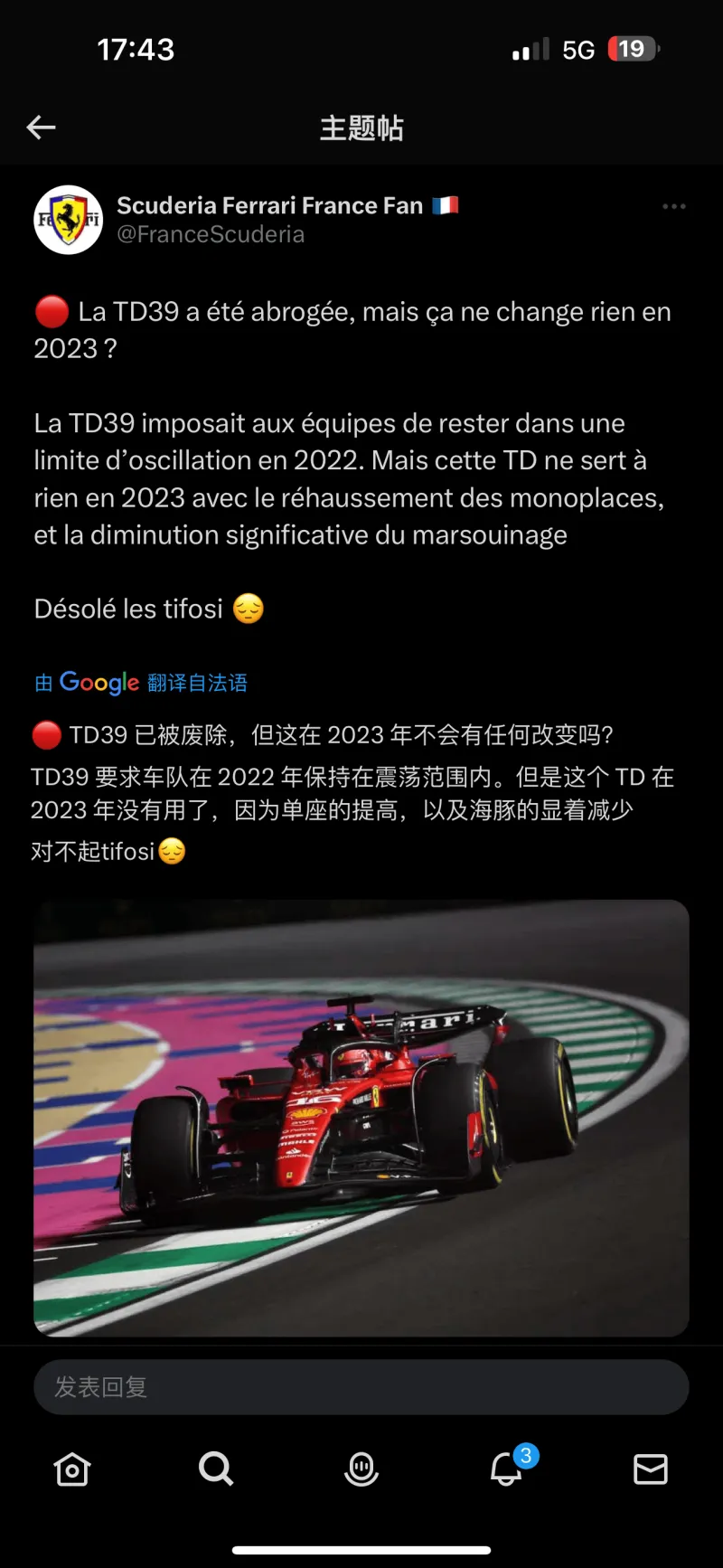
Task: Switch to the Home tab
Action: click(72, 1469)
